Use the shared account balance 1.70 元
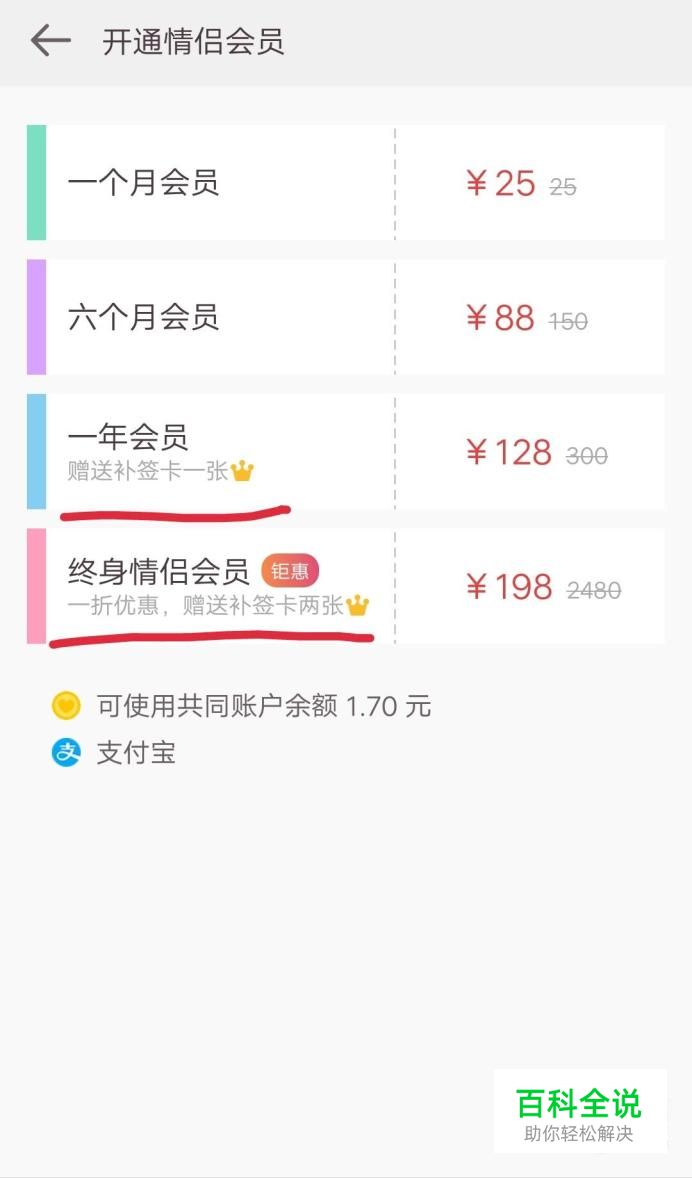Image resolution: width=692 pixels, height=1178 pixels. 241,706
